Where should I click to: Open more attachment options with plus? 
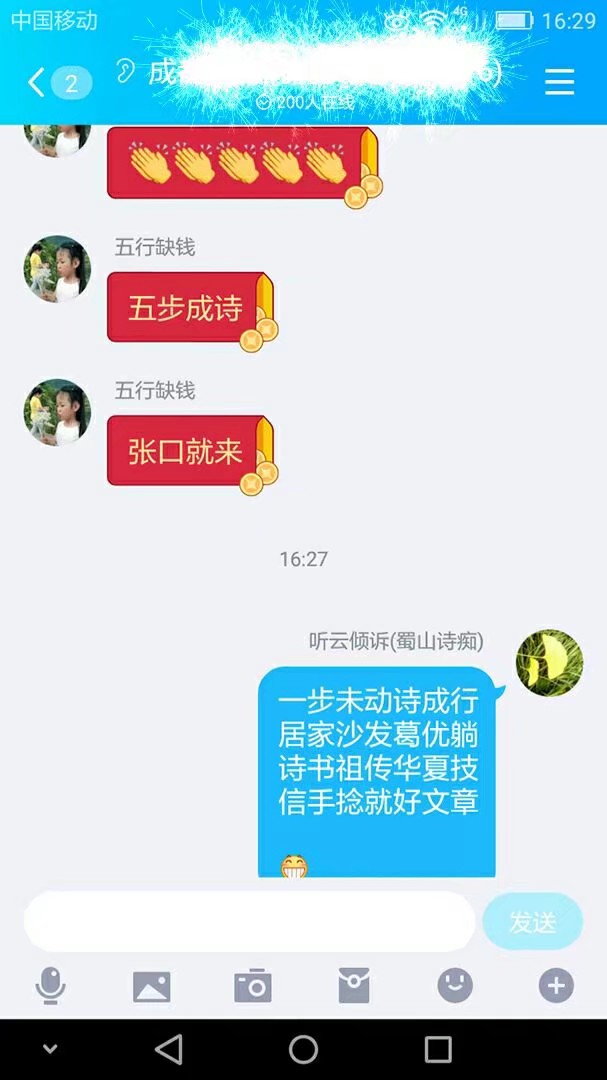pyautogui.click(x=556, y=986)
